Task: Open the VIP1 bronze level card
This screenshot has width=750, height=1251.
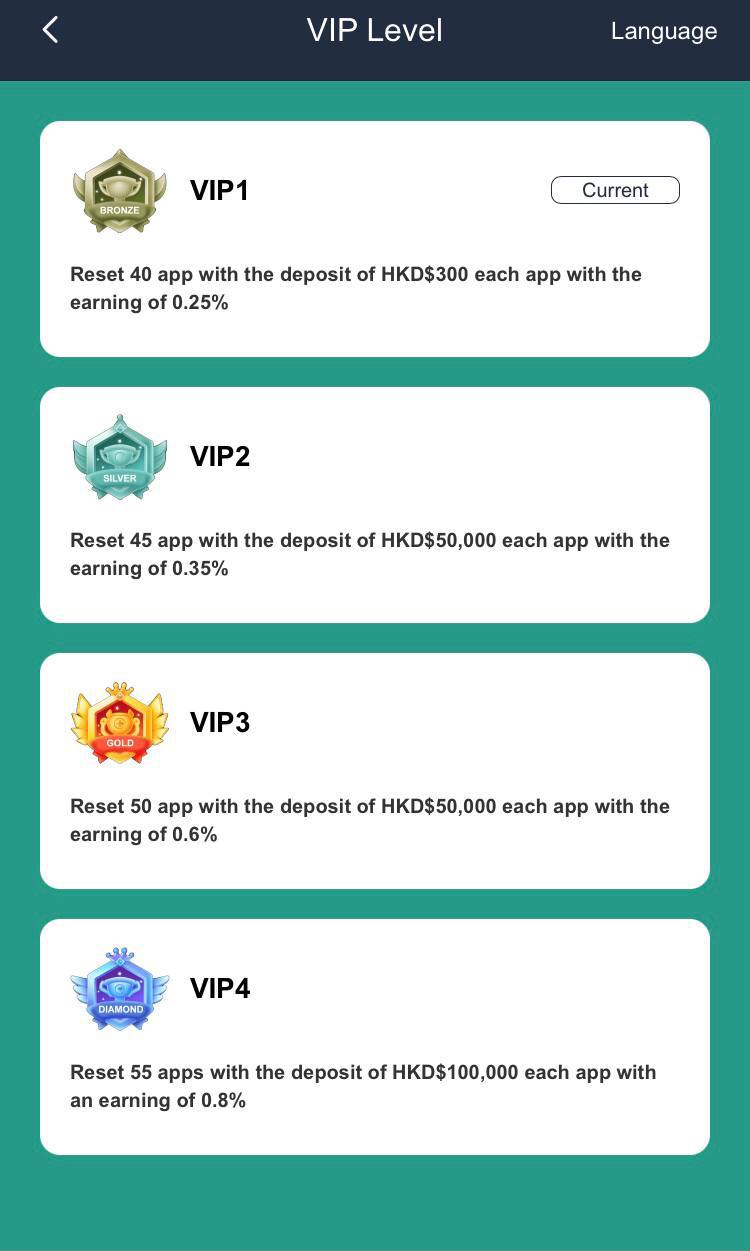Action: click(374, 239)
